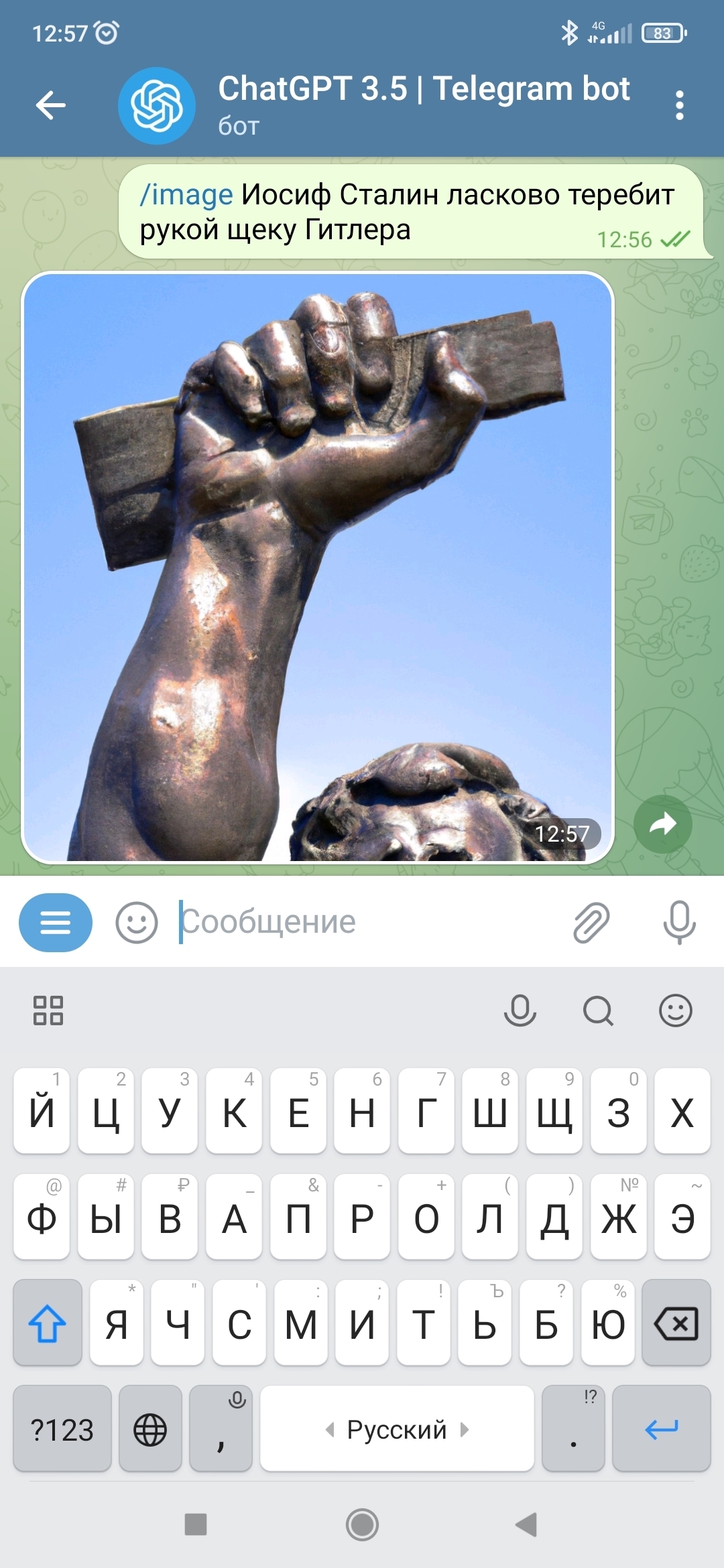
Task: Record a voice message with the microphone
Action: pyautogui.click(x=679, y=923)
